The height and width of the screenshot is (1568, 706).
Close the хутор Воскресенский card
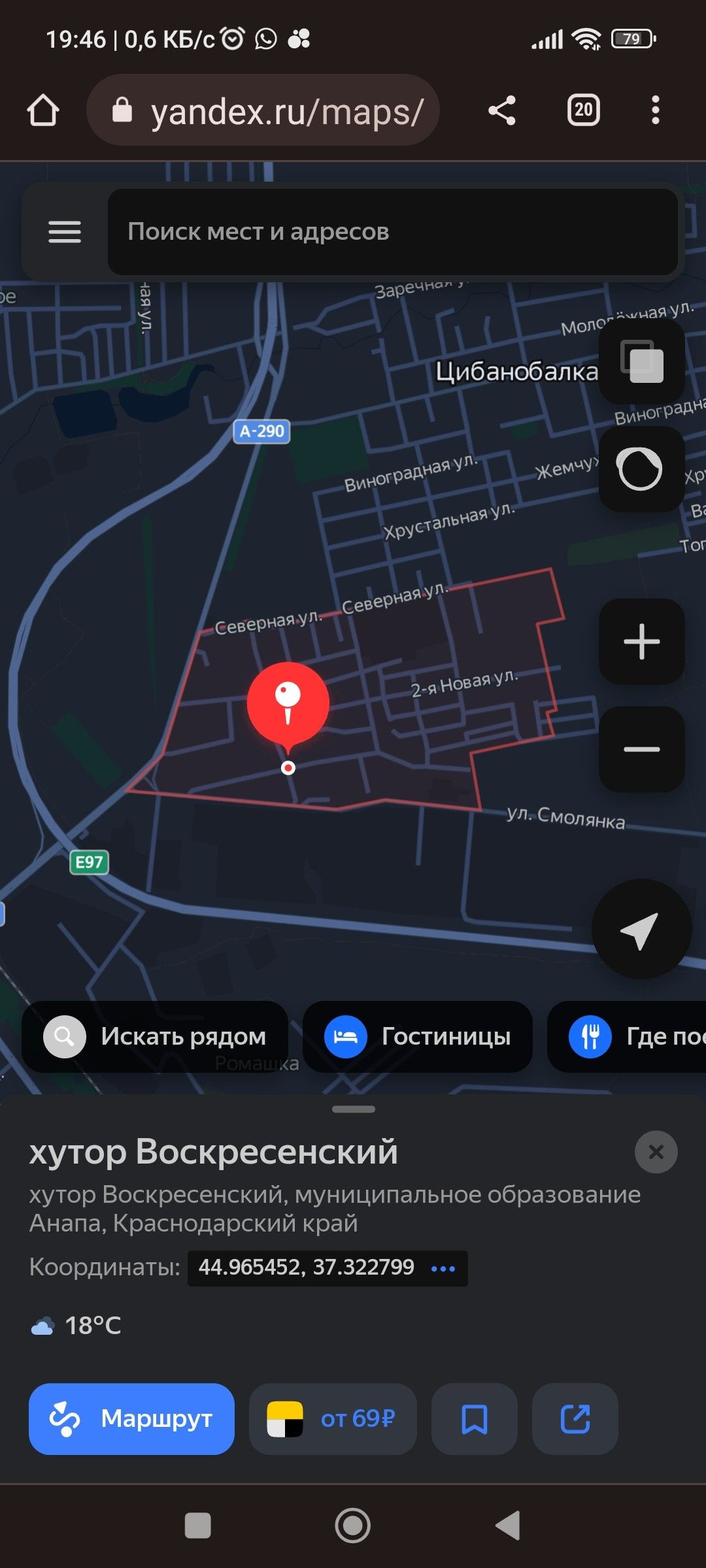click(656, 1152)
